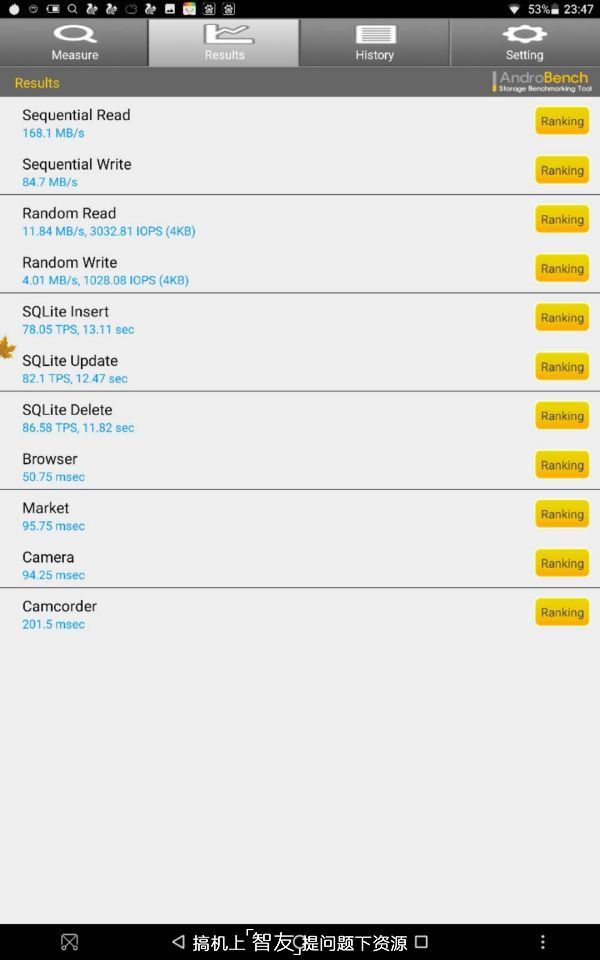The image size is (600, 960).
Task: Select the Results tab
Action: click(224, 43)
